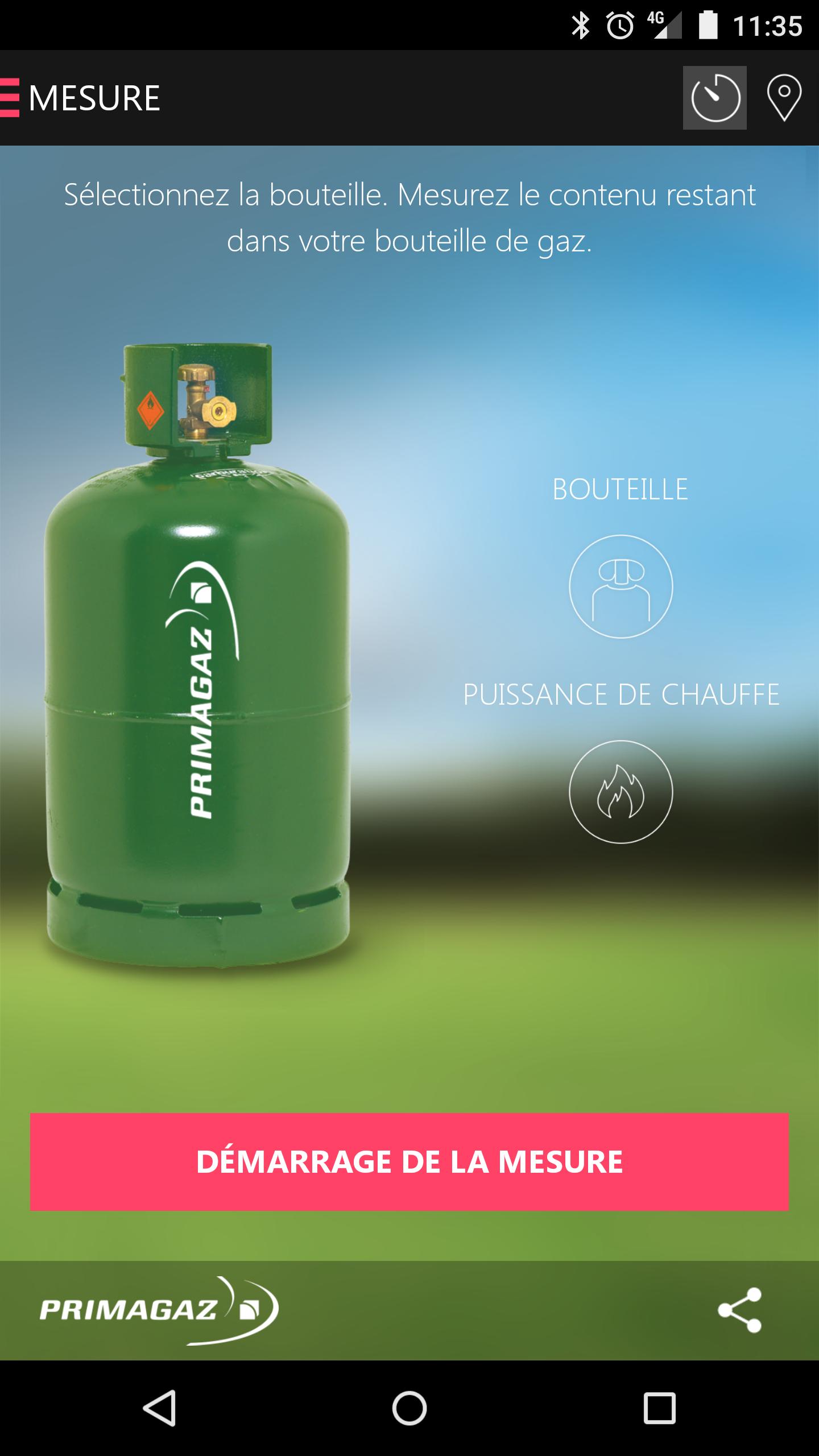Open the hamburger drawer menu
The image size is (819, 1456).
tap(10, 98)
